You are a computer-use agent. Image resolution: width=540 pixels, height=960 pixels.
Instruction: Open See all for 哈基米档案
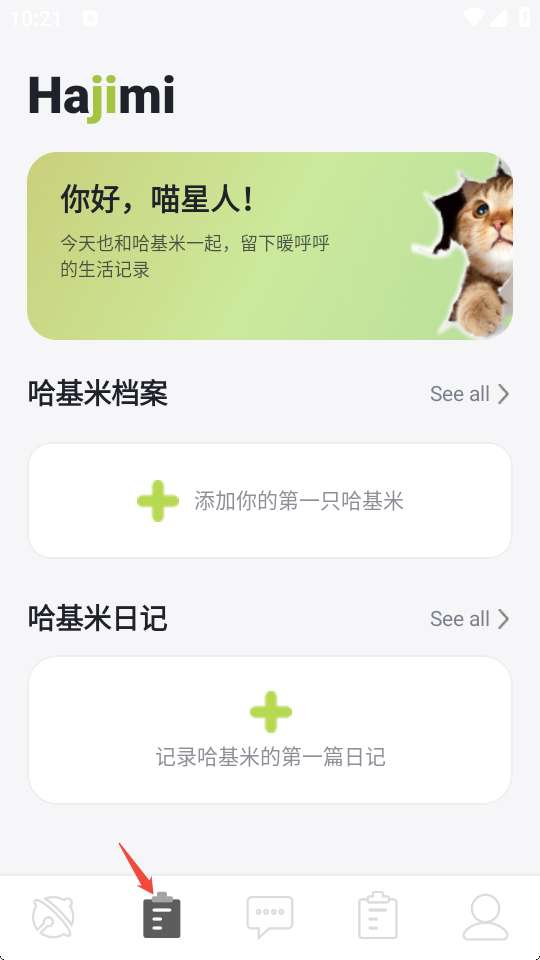(470, 394)
